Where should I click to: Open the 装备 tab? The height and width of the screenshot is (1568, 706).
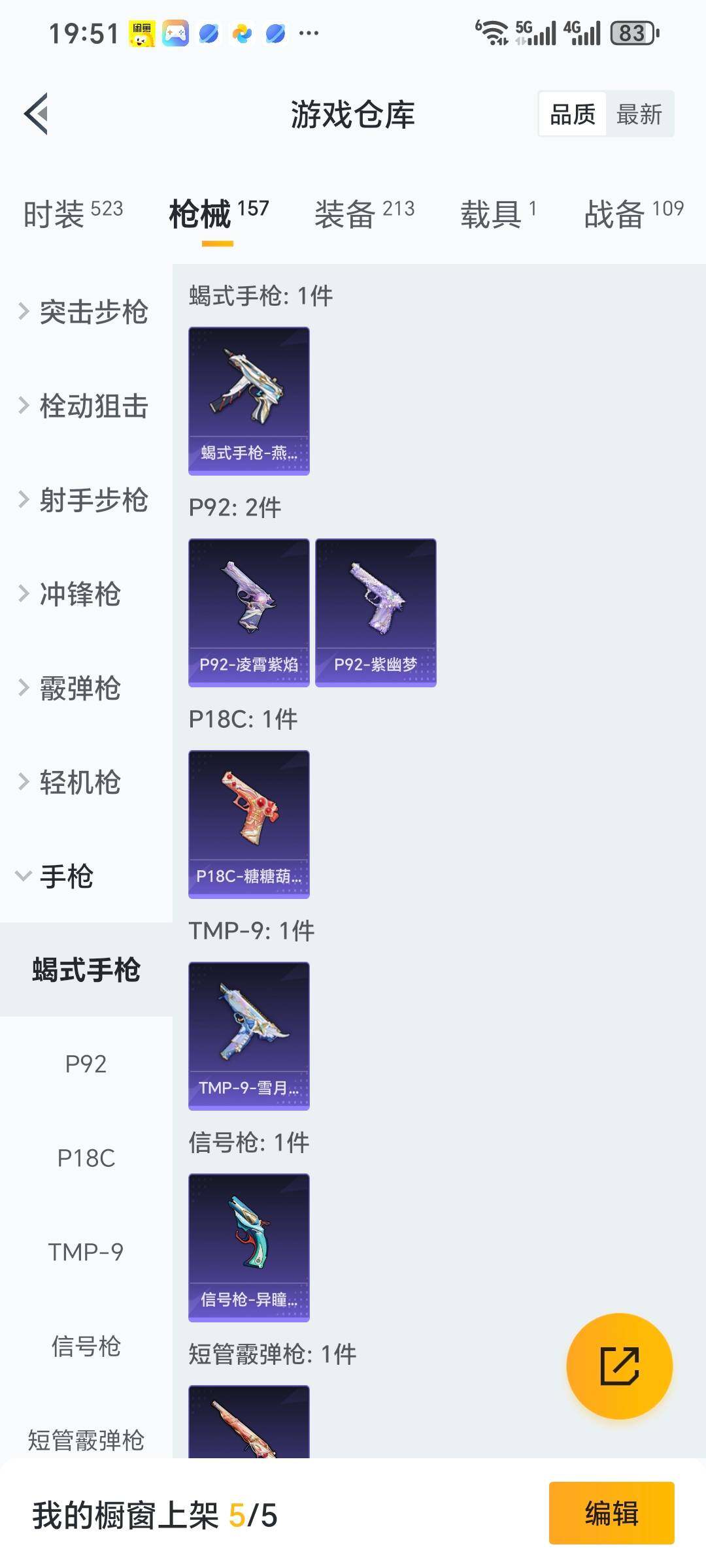(364, 214)
